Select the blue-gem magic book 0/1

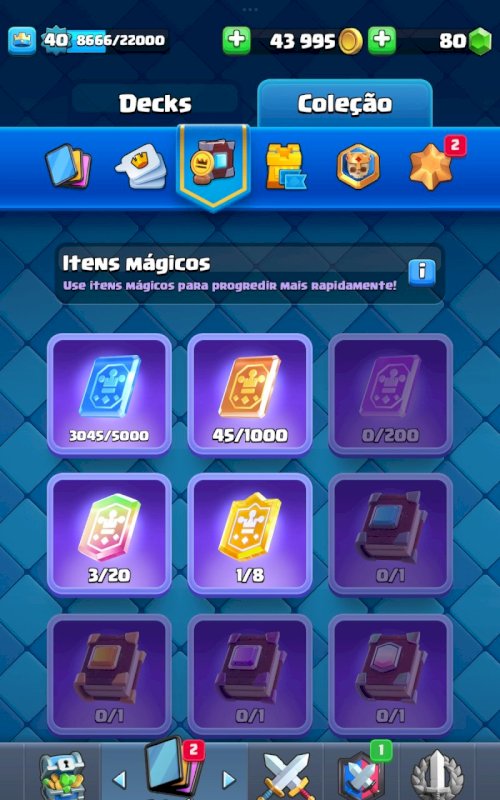(x=390, y=535)
